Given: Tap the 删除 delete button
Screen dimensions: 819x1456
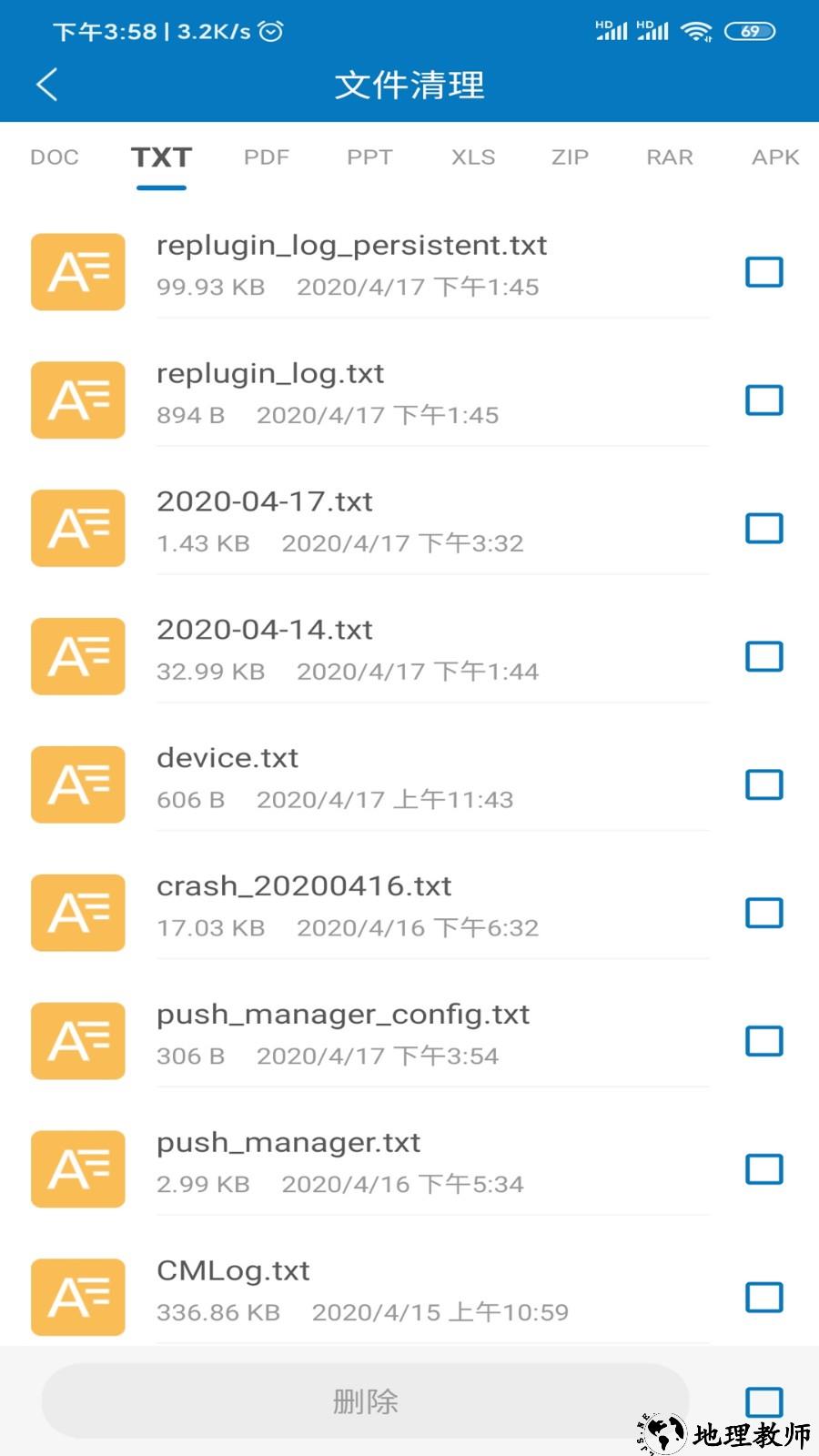Looking at the screenshot, I should click(365, 1401).
